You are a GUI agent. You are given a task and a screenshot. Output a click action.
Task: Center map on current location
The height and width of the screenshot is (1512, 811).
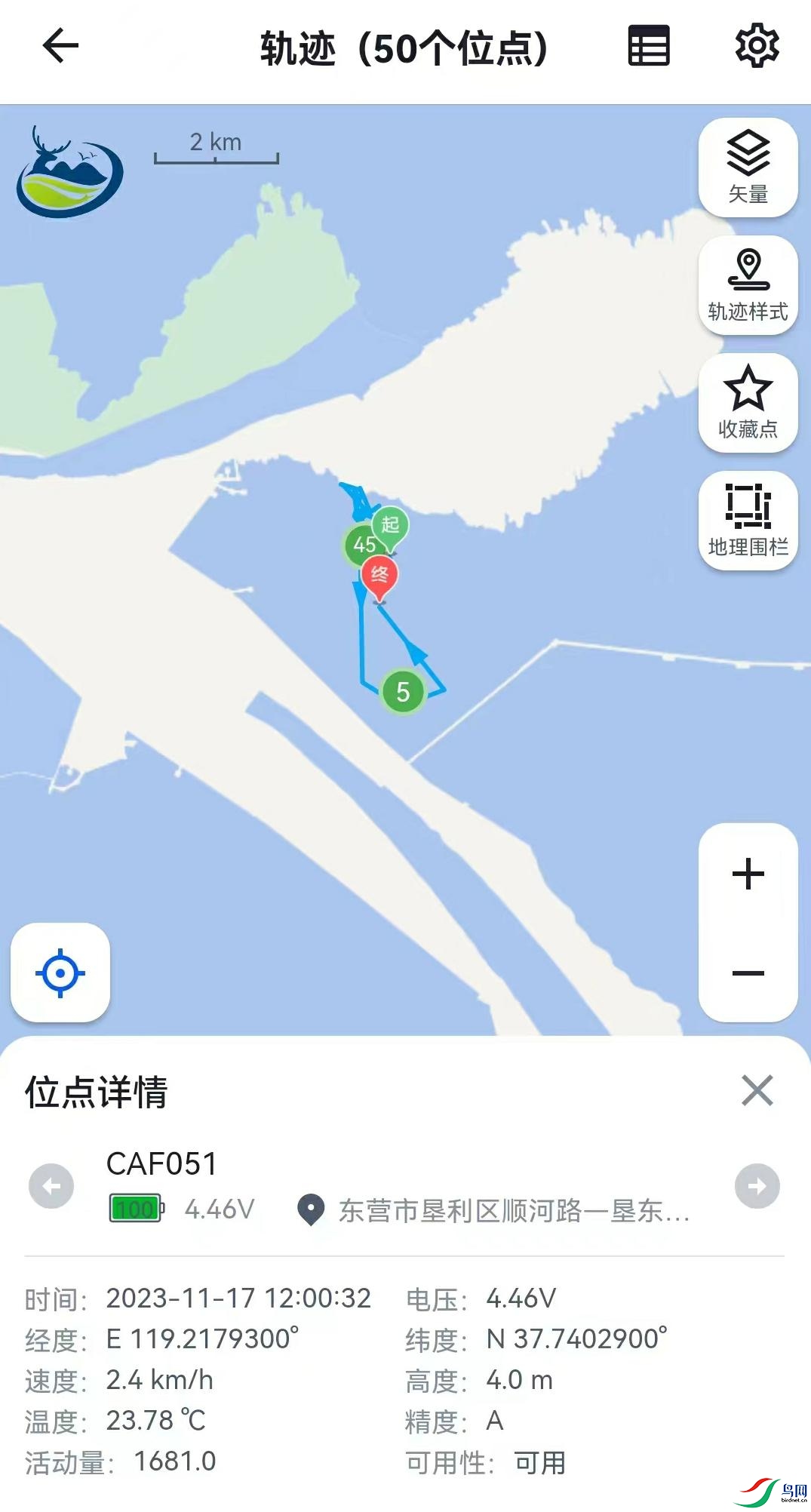[60, 973]
